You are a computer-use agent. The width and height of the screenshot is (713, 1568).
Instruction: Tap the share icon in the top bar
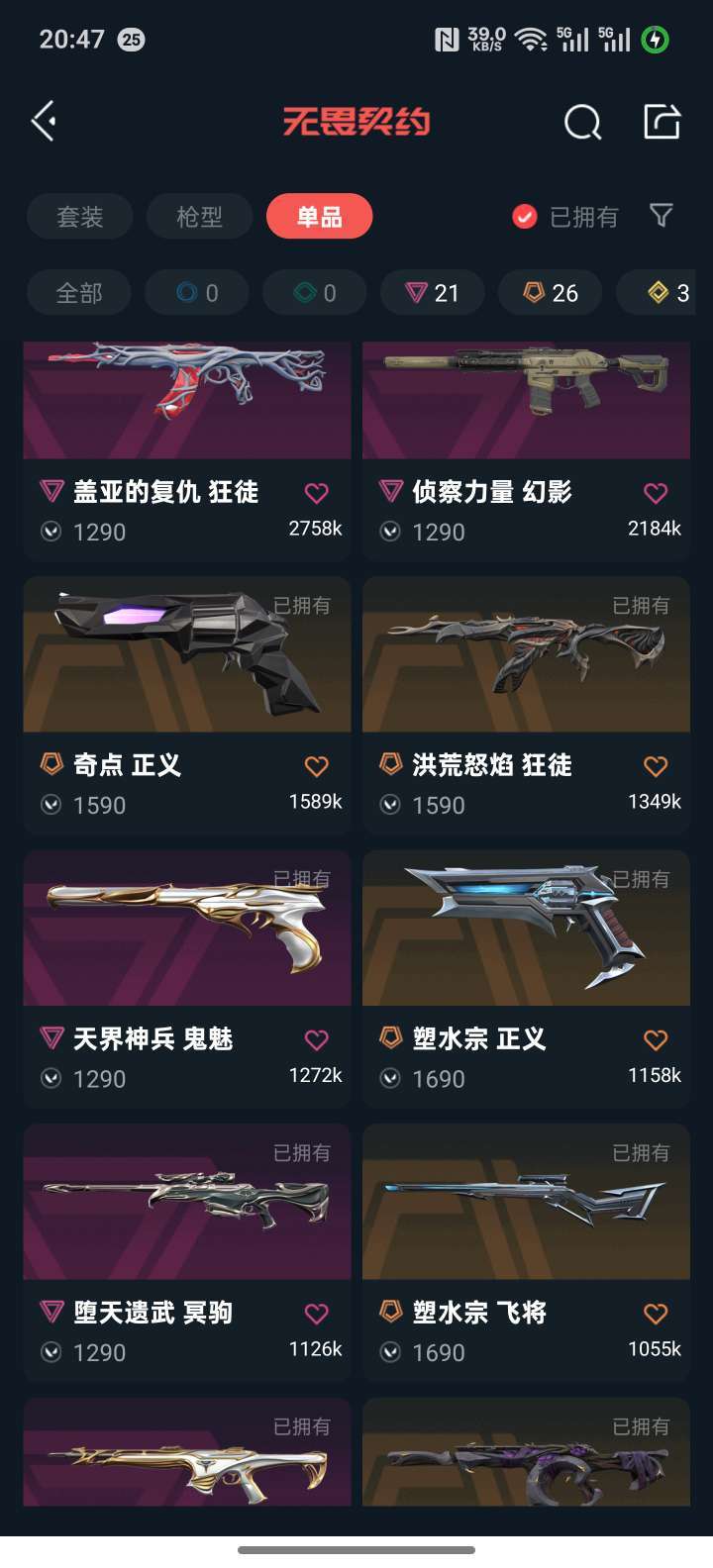coord(662,121)
